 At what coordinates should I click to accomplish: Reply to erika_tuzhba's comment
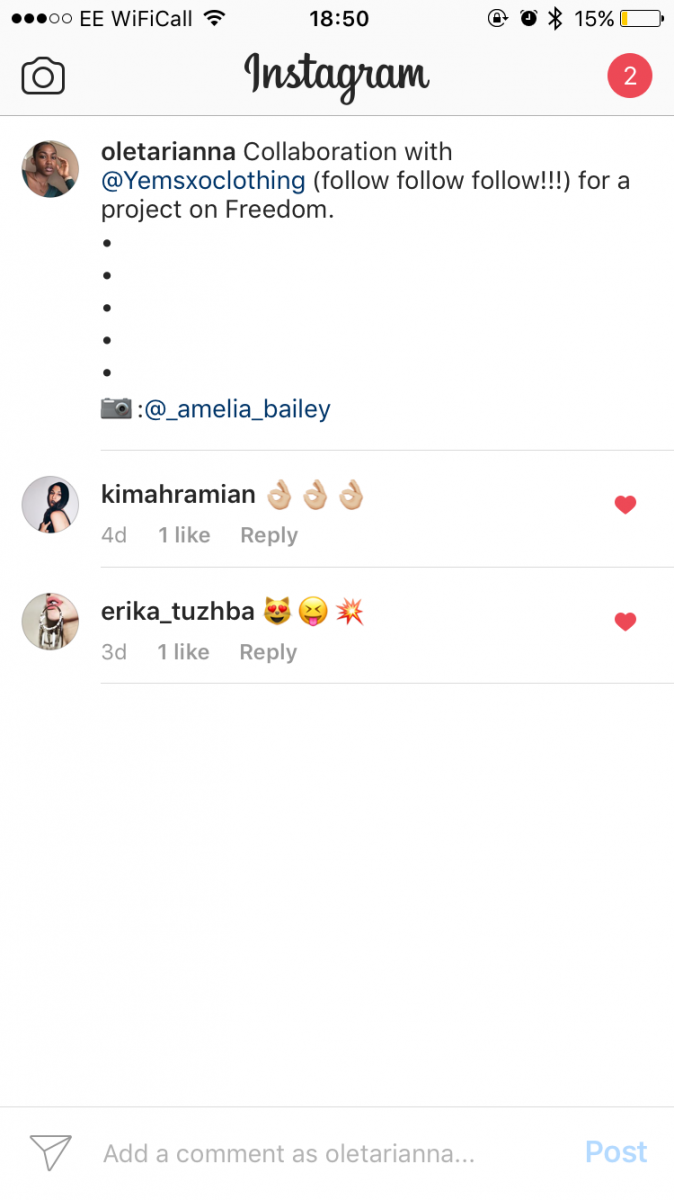pyautogui.click(x=267, y=652)
